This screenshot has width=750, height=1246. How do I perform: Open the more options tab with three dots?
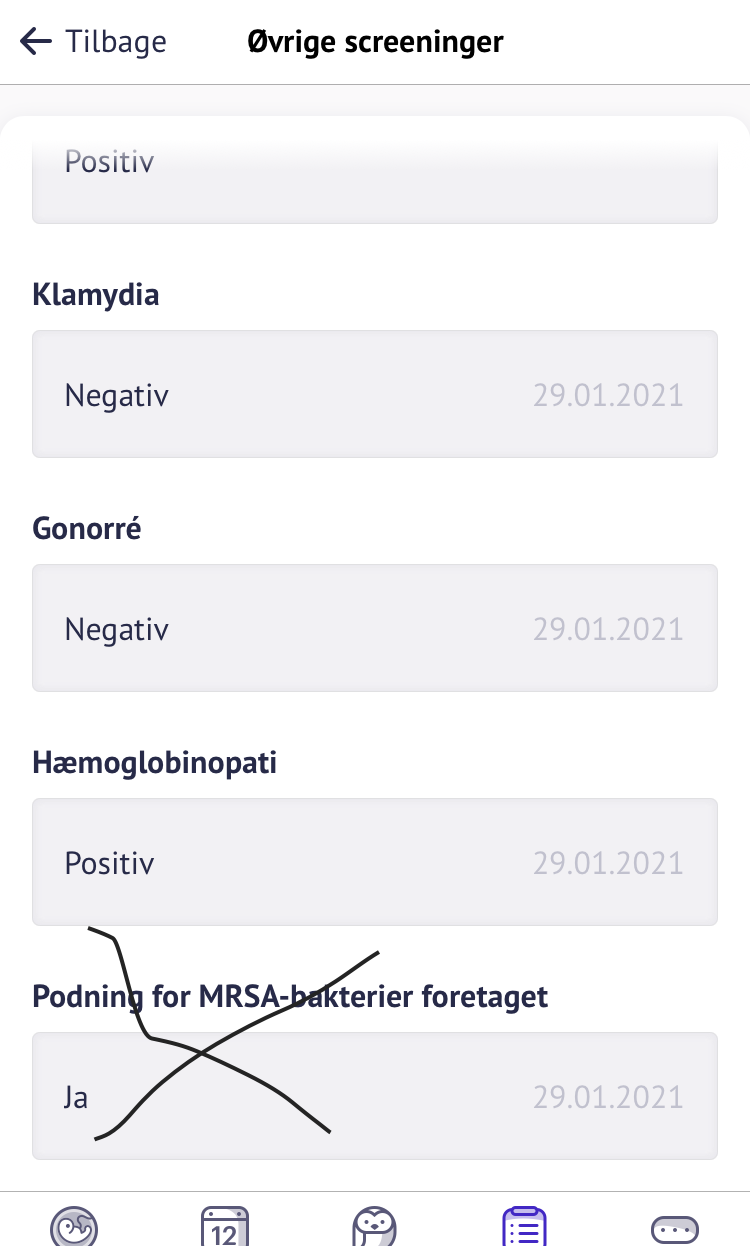click(x=674, y=1230)
